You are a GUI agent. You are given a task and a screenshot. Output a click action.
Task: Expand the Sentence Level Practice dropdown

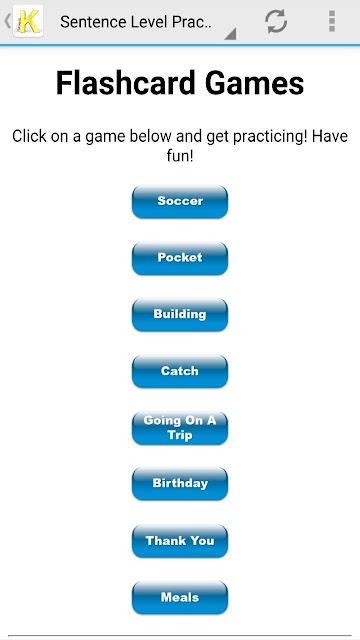tap(147, 22)
